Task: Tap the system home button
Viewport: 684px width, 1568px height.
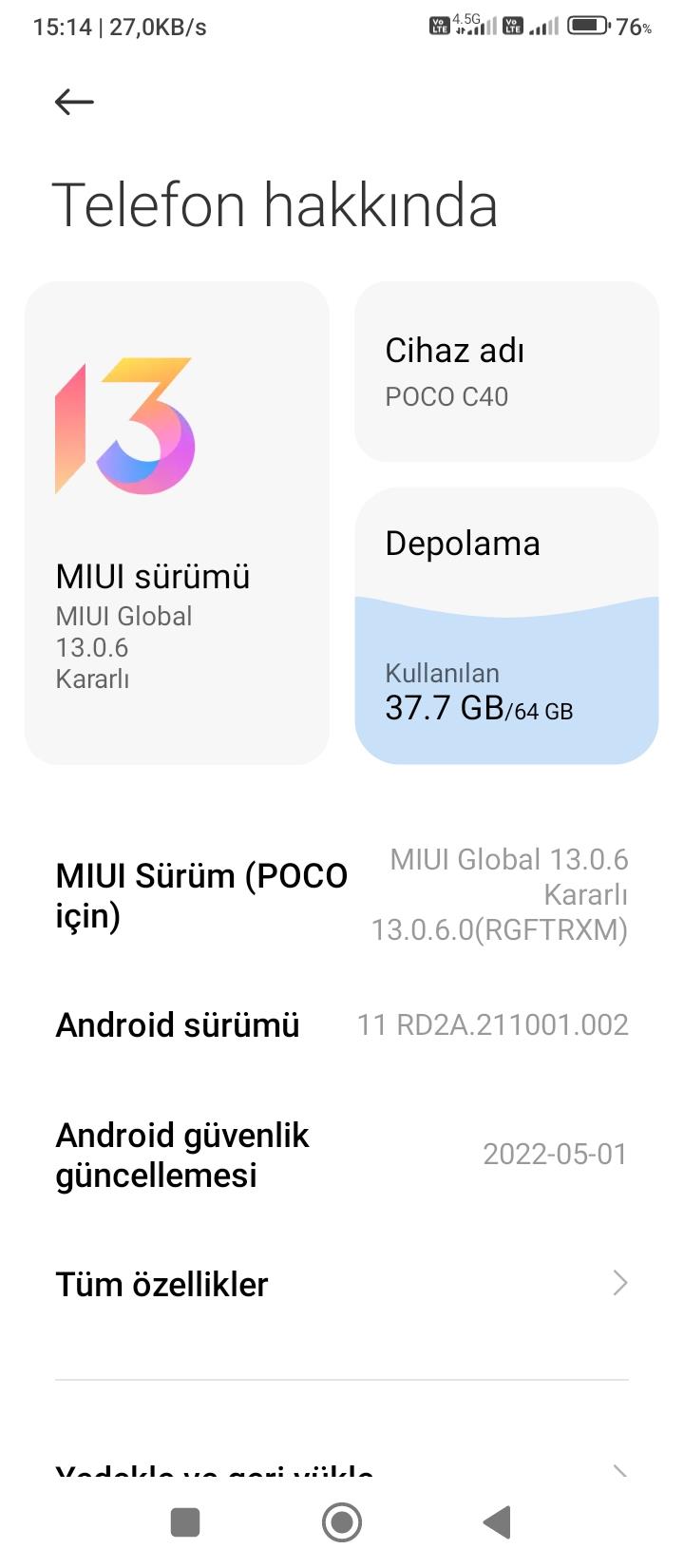Action: click(x=342, y=1522)
